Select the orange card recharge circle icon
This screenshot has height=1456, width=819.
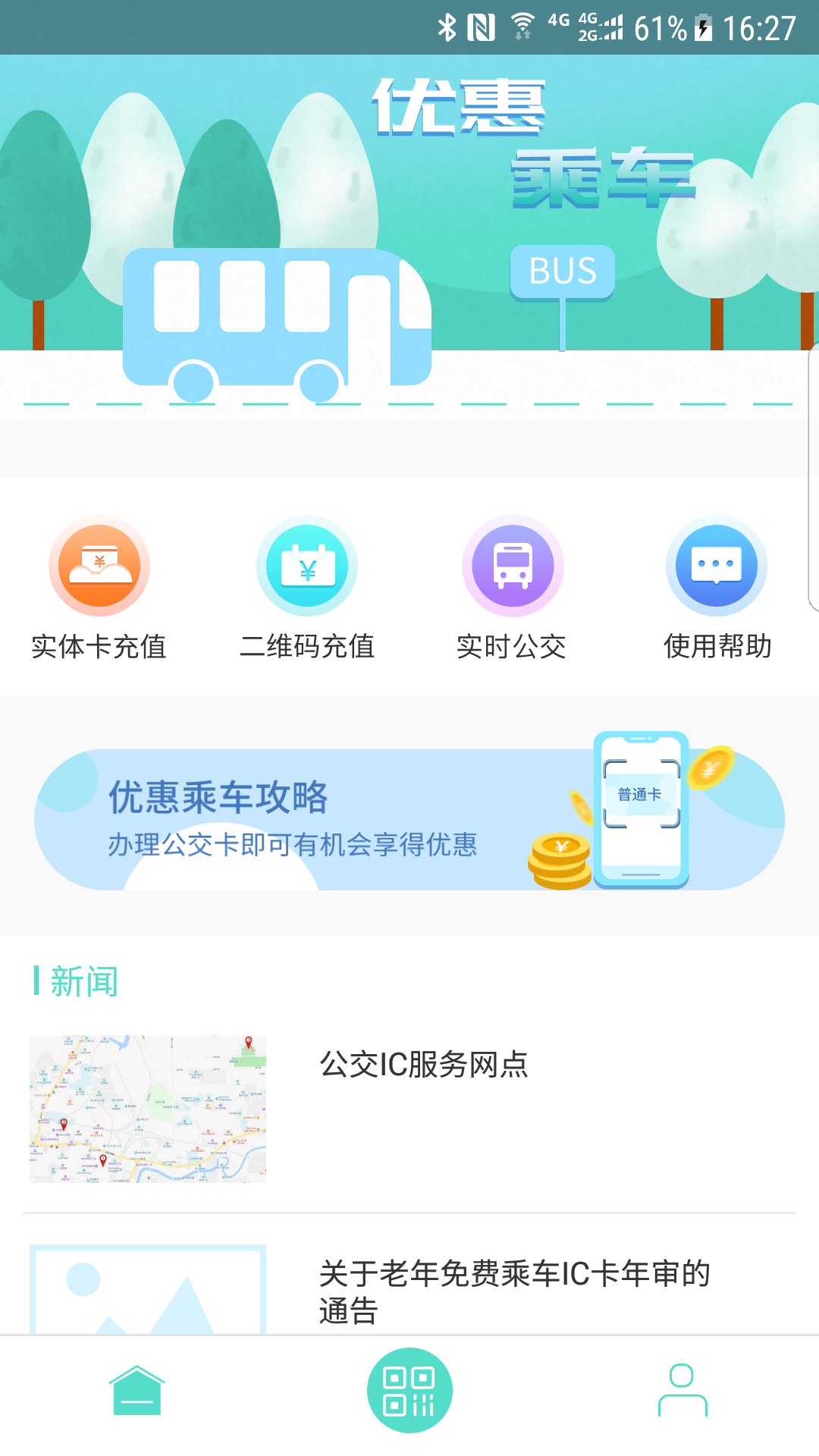[99, 566]
